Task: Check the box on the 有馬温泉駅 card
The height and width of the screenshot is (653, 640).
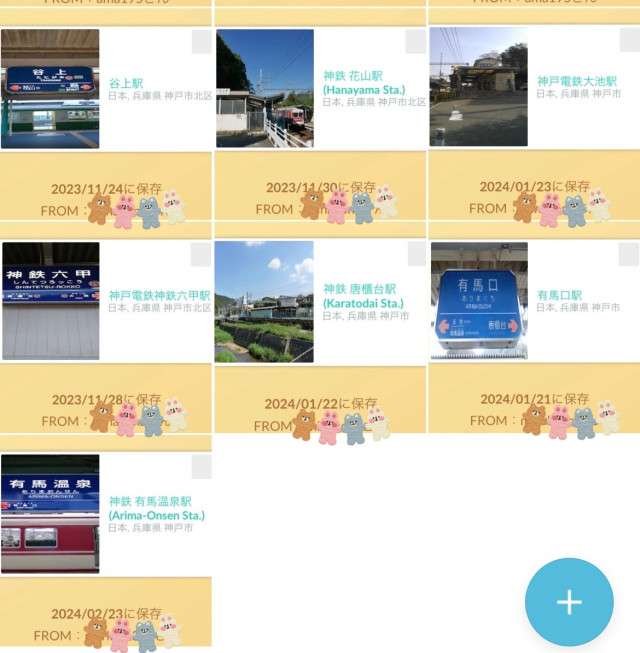Action: pyautogui.click(x=201, y=468)
